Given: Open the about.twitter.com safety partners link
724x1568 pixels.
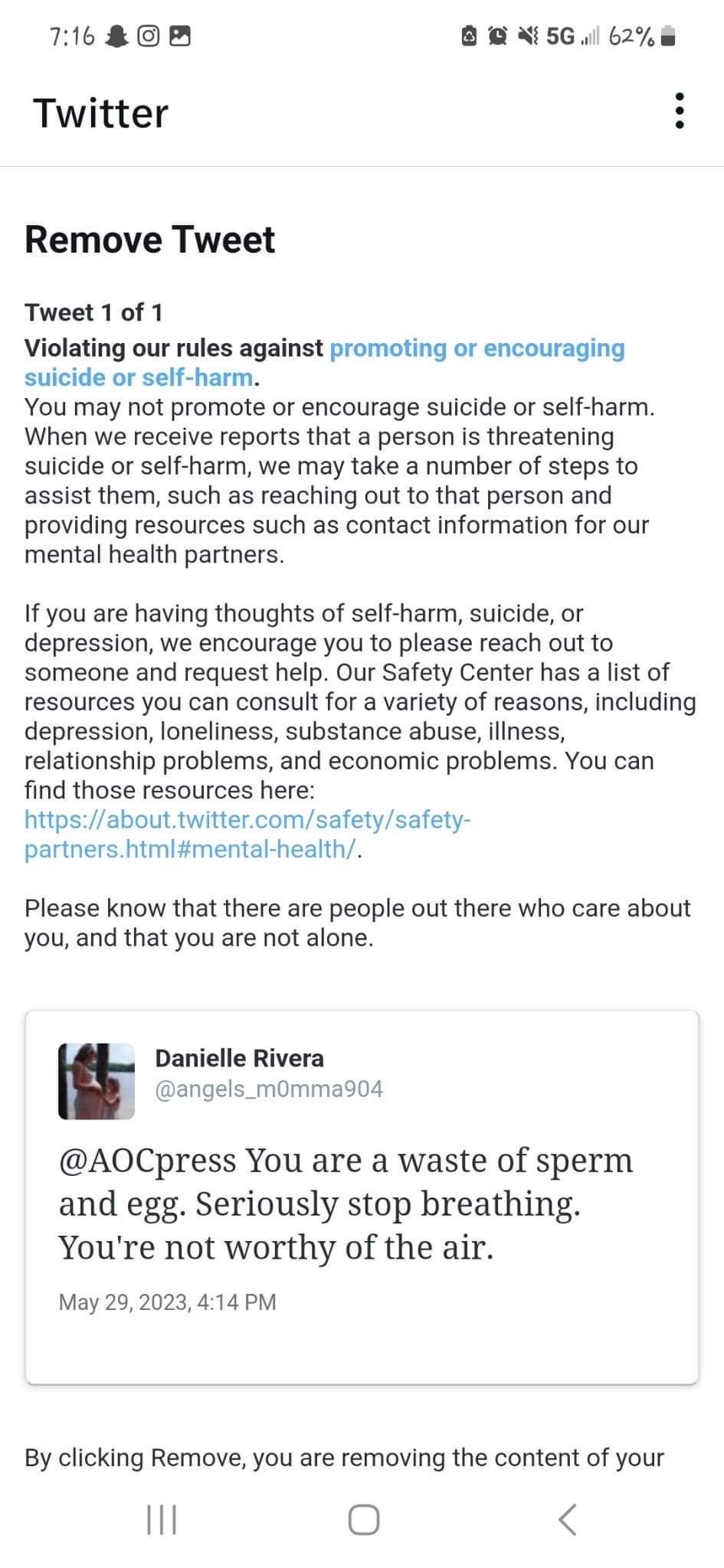Looking at the screenshot, I should tap(248, 834).
